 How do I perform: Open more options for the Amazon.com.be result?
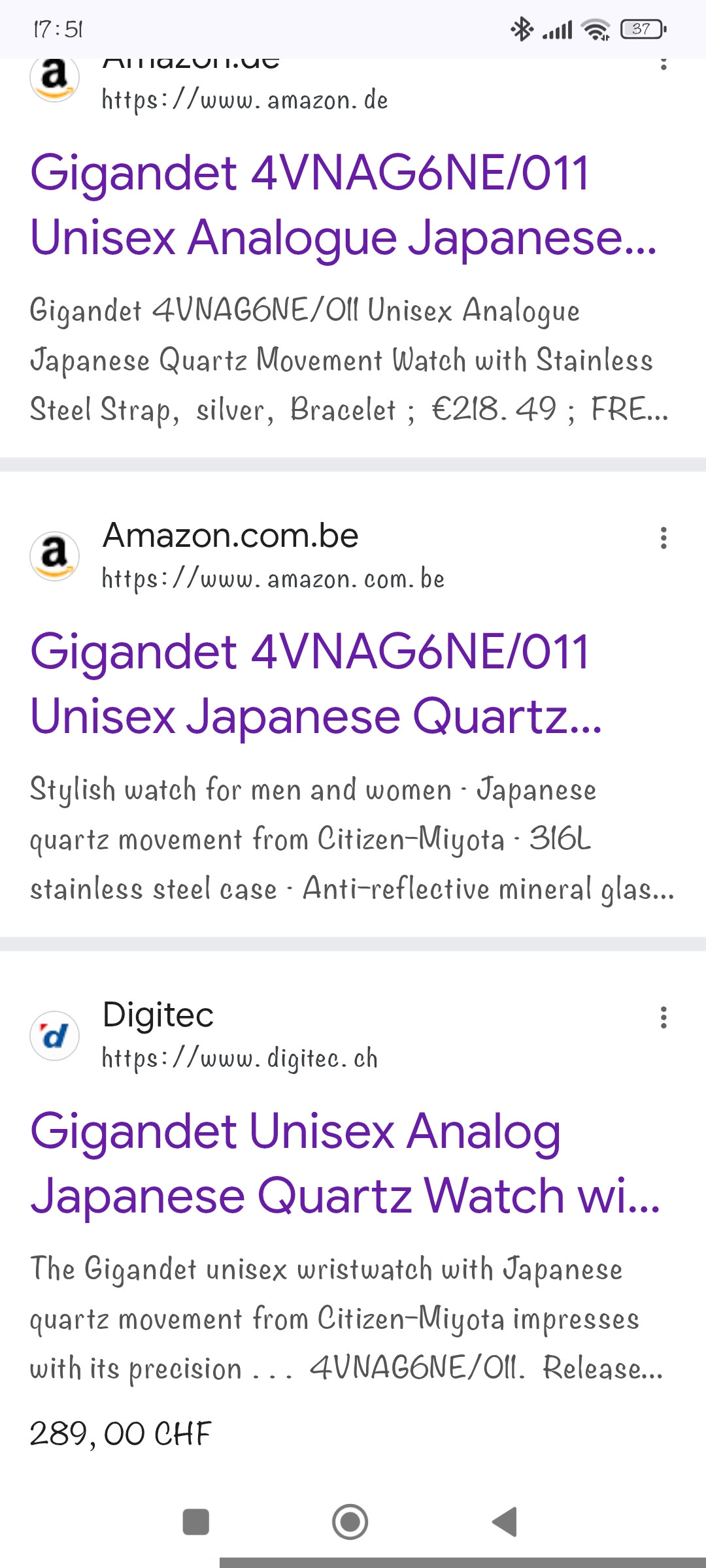coord(664,538)
